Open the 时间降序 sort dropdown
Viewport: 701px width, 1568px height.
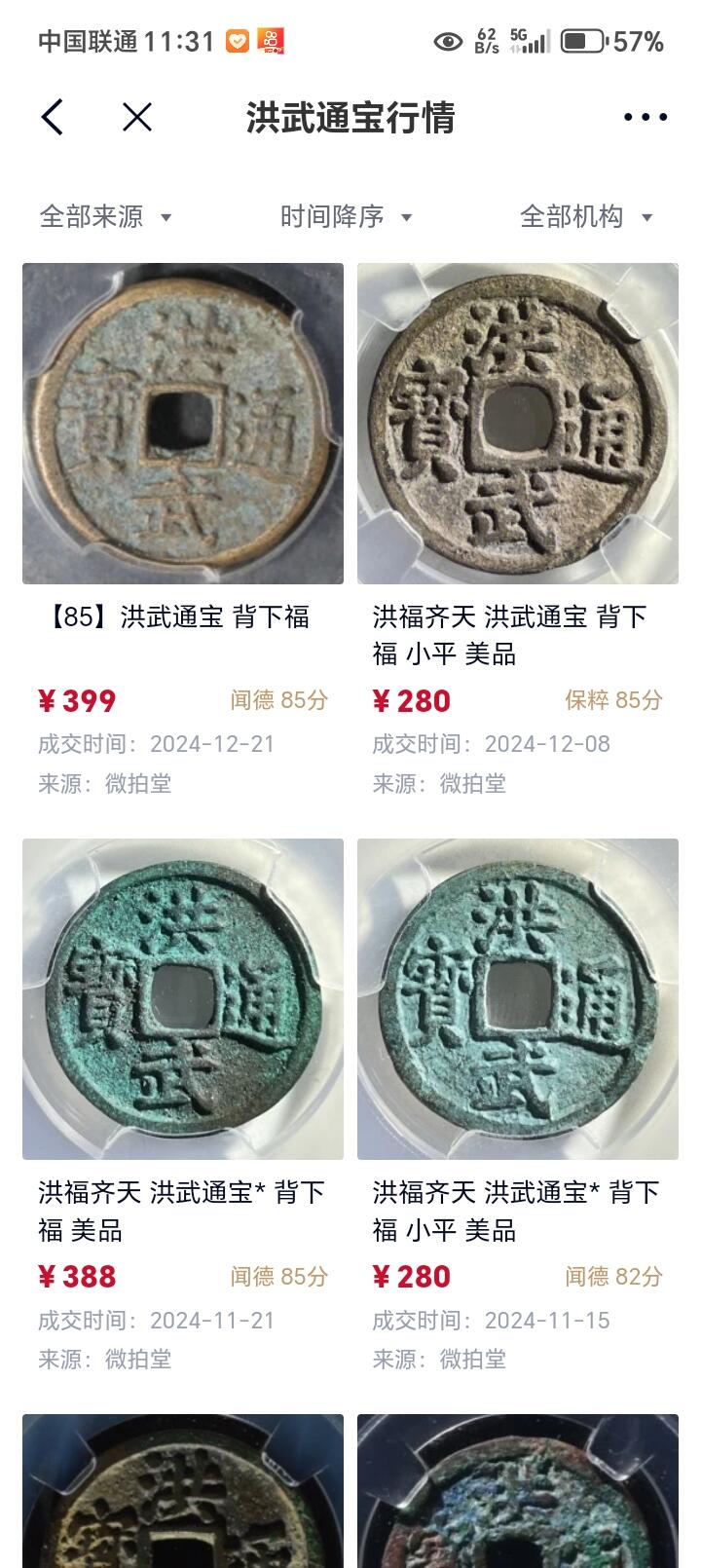click(x=347, y=216)
